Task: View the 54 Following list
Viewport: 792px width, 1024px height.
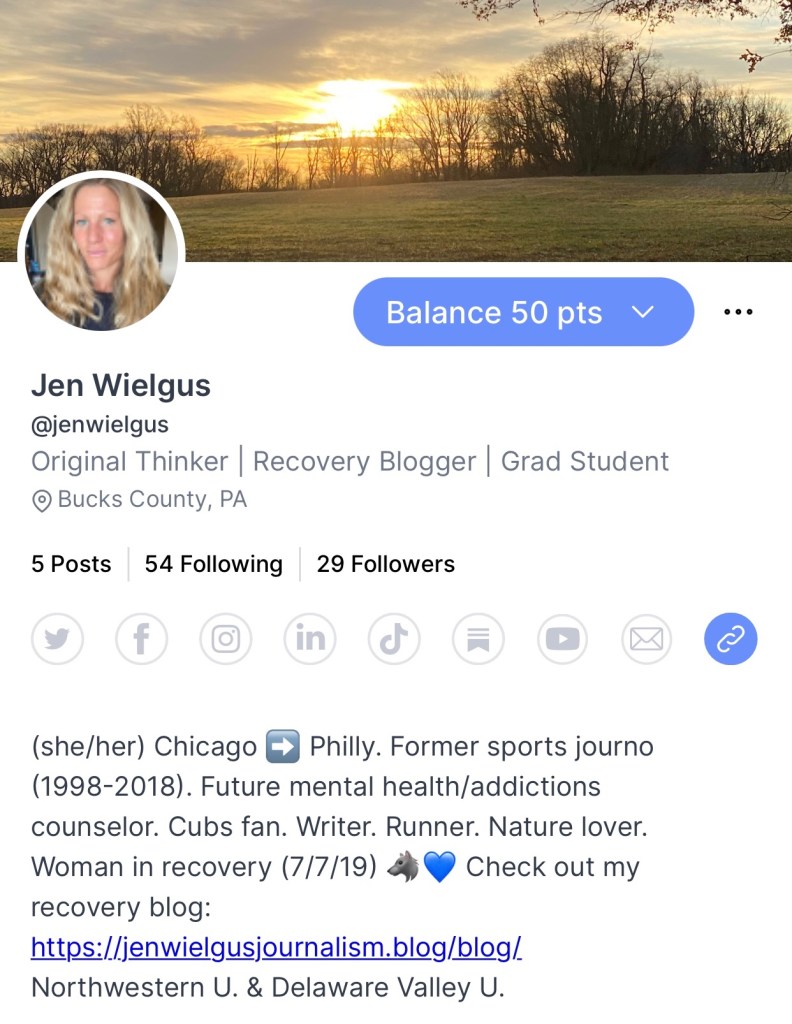Action: (213, 564)
